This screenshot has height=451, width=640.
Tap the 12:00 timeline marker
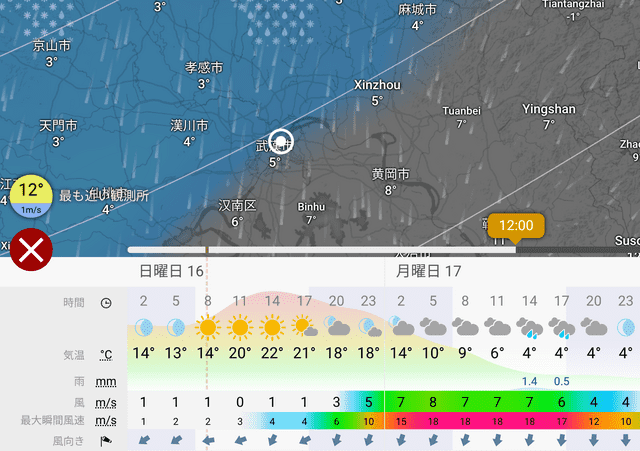[516, 226]
